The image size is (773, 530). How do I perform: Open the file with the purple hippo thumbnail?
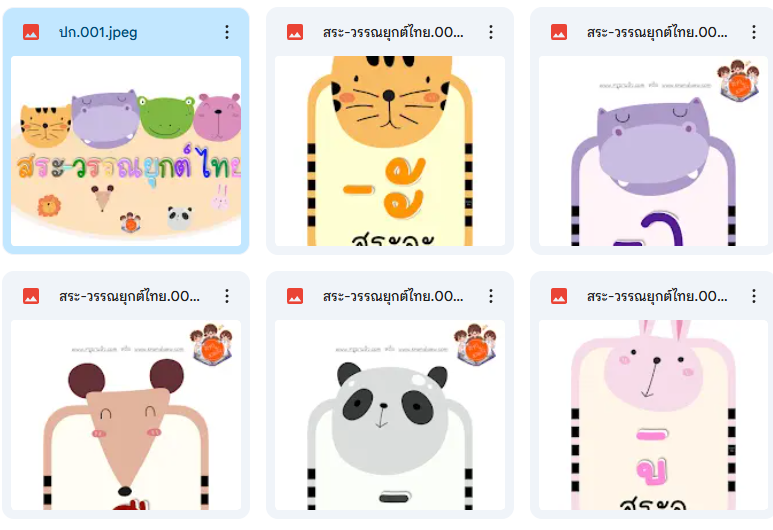(x=654, y=150)
